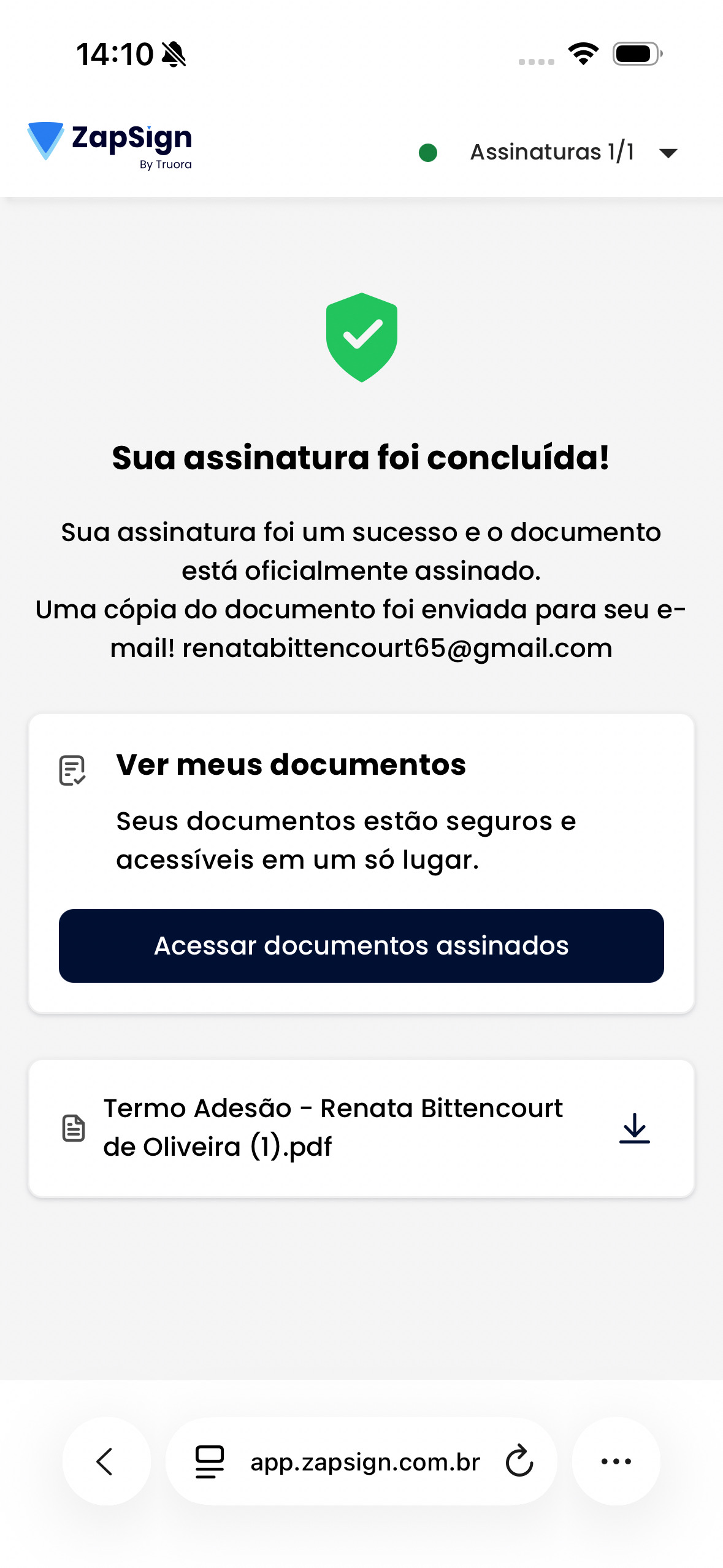Expand the Assinaturas 1/1 dropdown

pyautogui.click(x=667, y=153)
